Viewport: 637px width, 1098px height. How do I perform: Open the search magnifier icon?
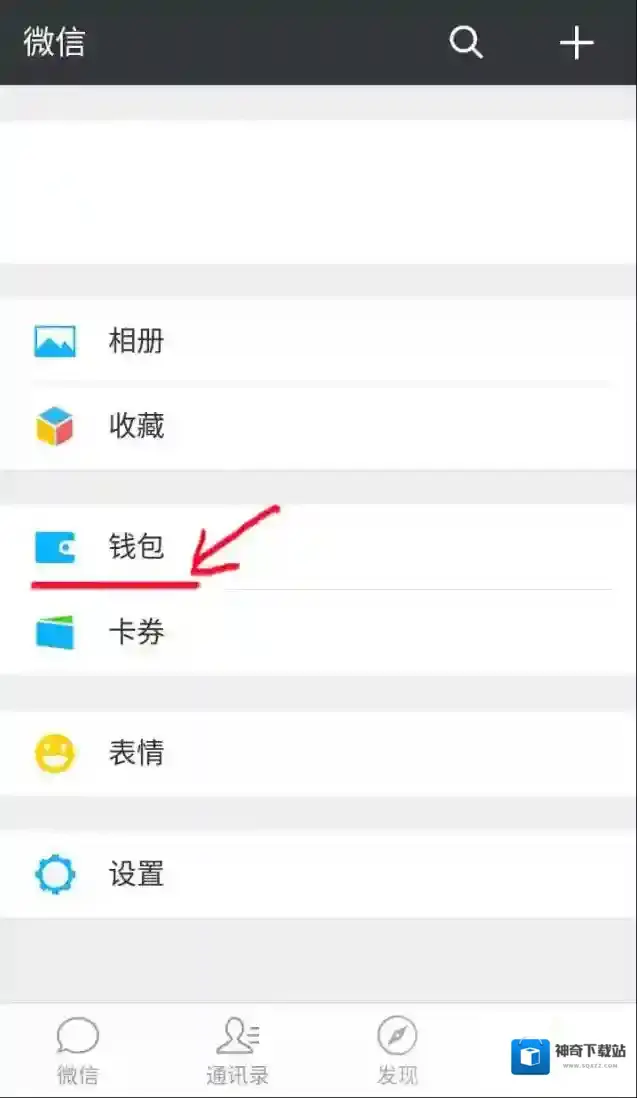(466, 42)
